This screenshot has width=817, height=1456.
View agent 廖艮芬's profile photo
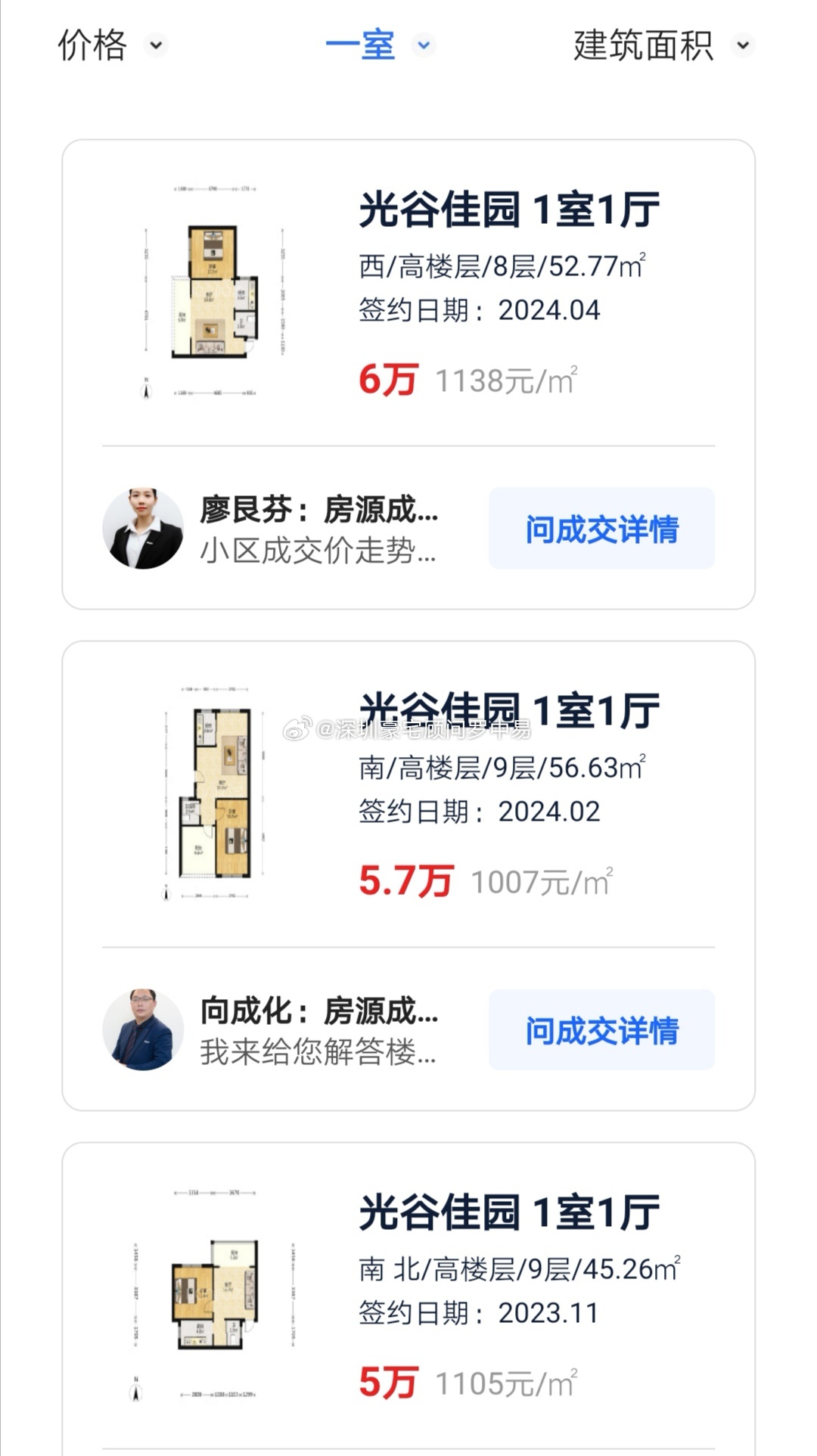click(143, 529)
